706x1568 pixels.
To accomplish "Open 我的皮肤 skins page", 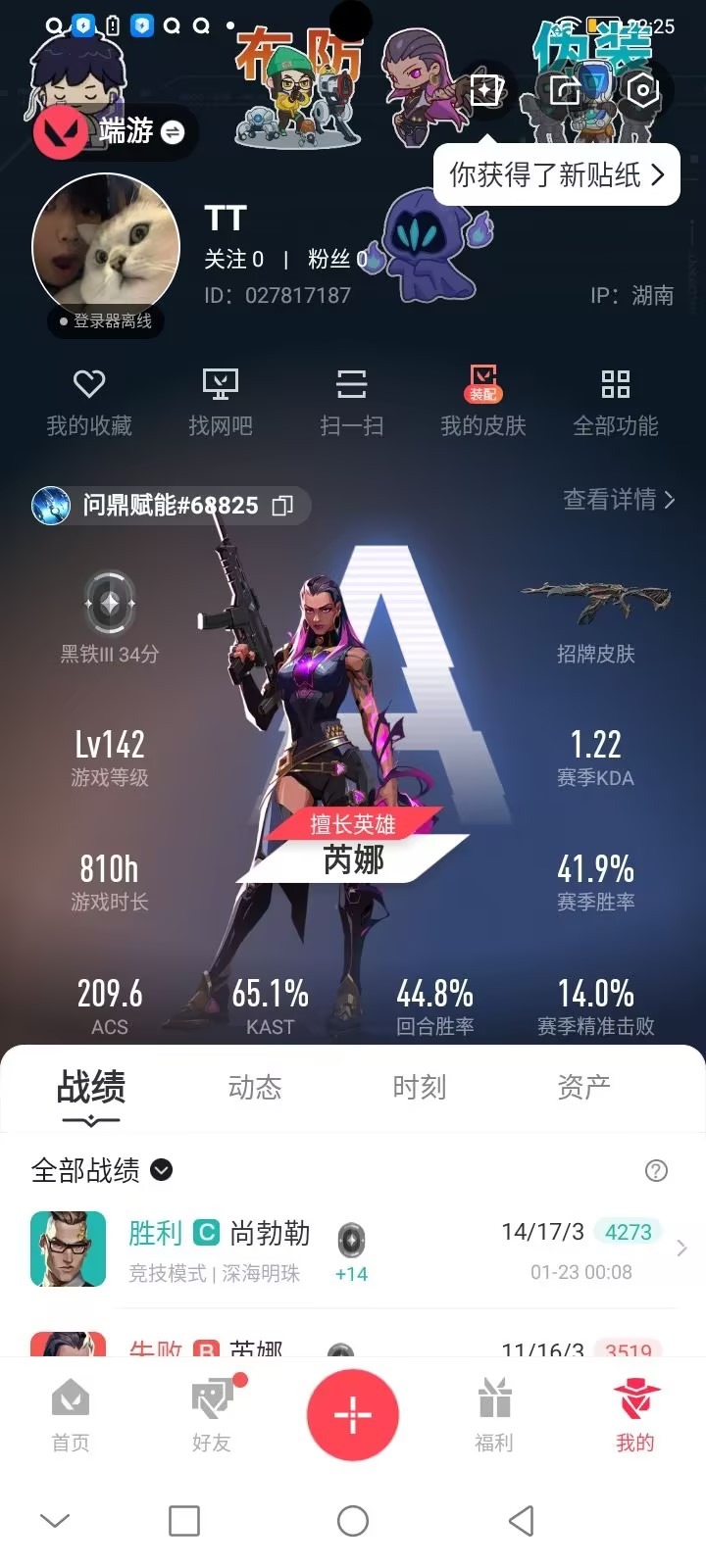I will coord(483,402).
